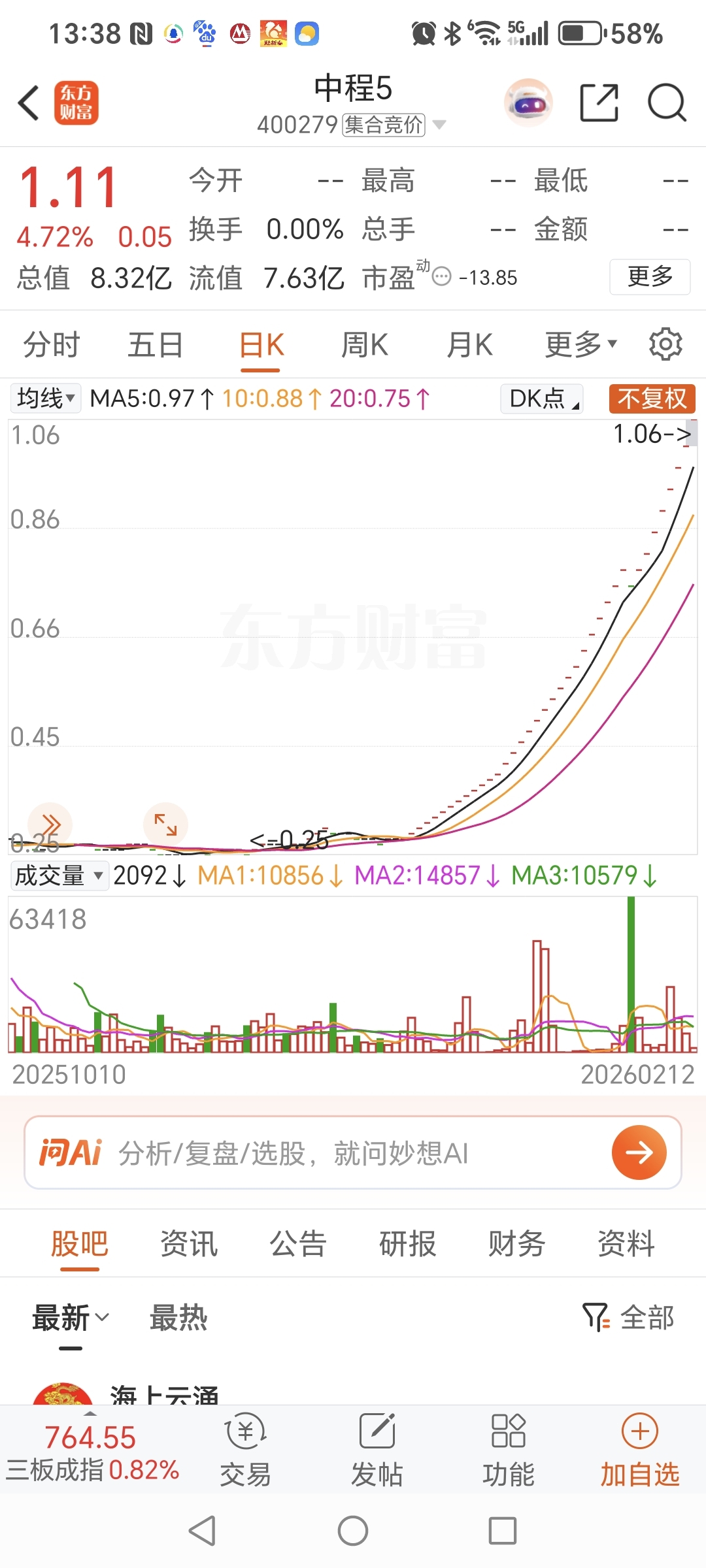Share this stock page
The width and height of the screenshot is (706, 1568).
pyautogui.click(x=599, y=103)
